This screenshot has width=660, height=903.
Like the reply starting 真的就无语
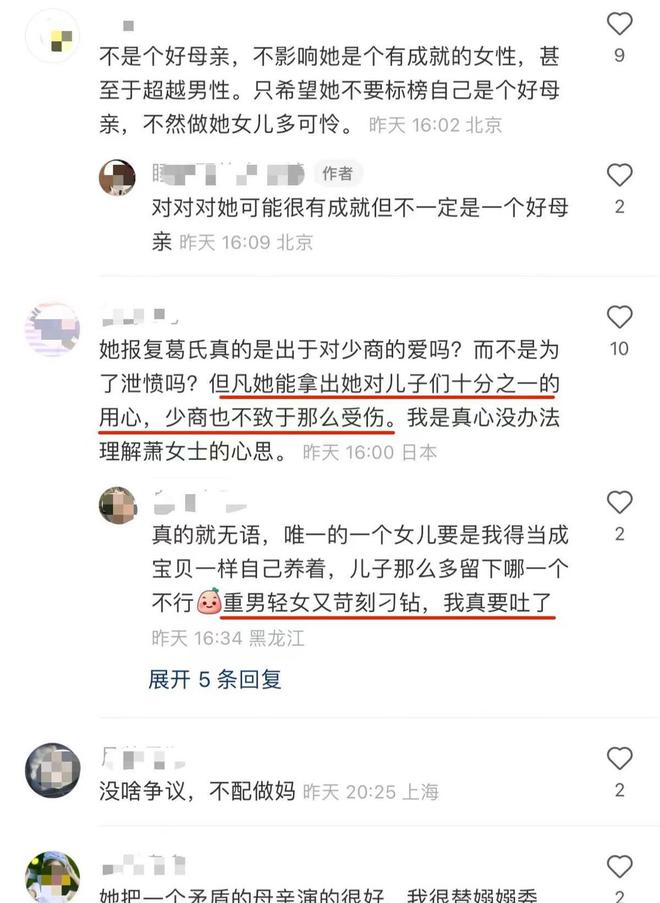(620, 503)
